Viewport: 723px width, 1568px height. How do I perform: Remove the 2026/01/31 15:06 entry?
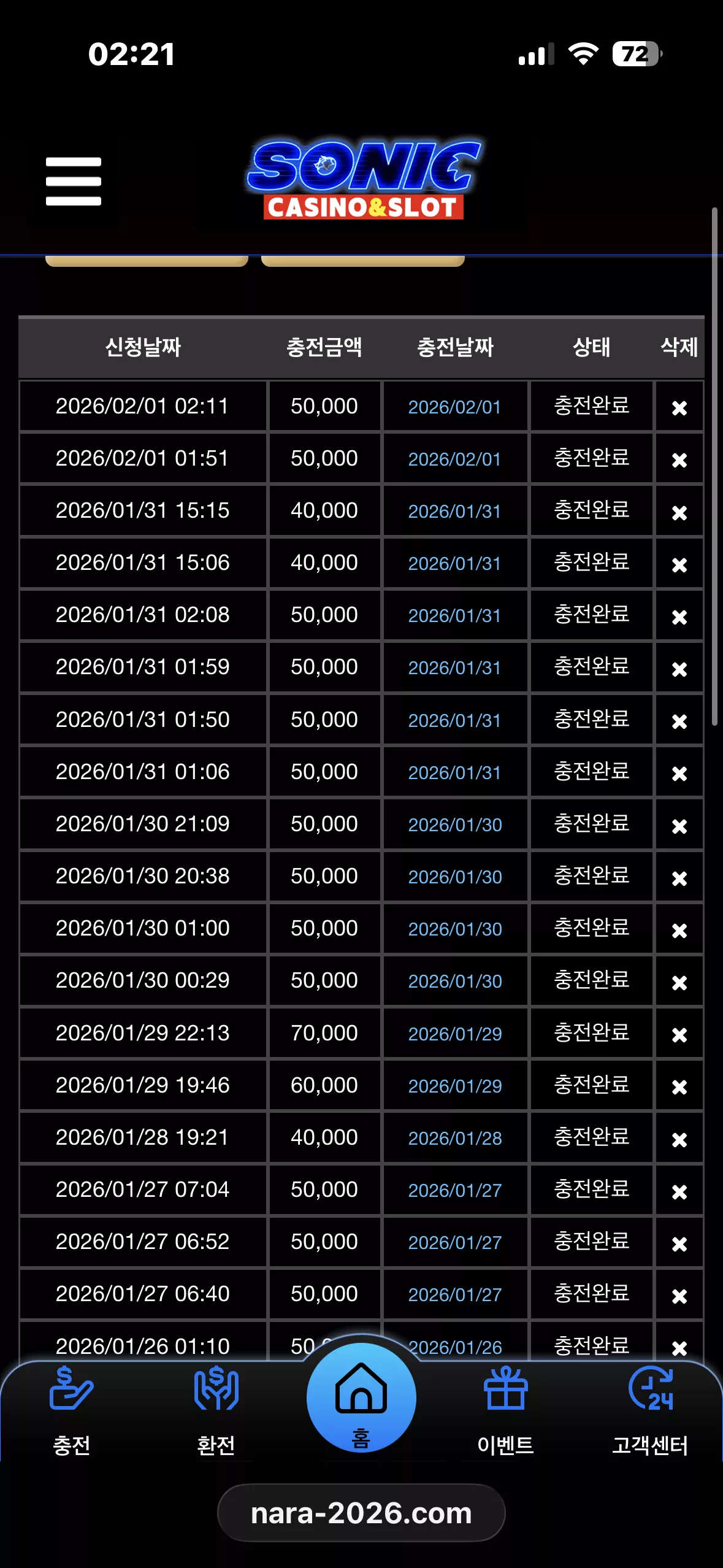(x=679, y=564)
